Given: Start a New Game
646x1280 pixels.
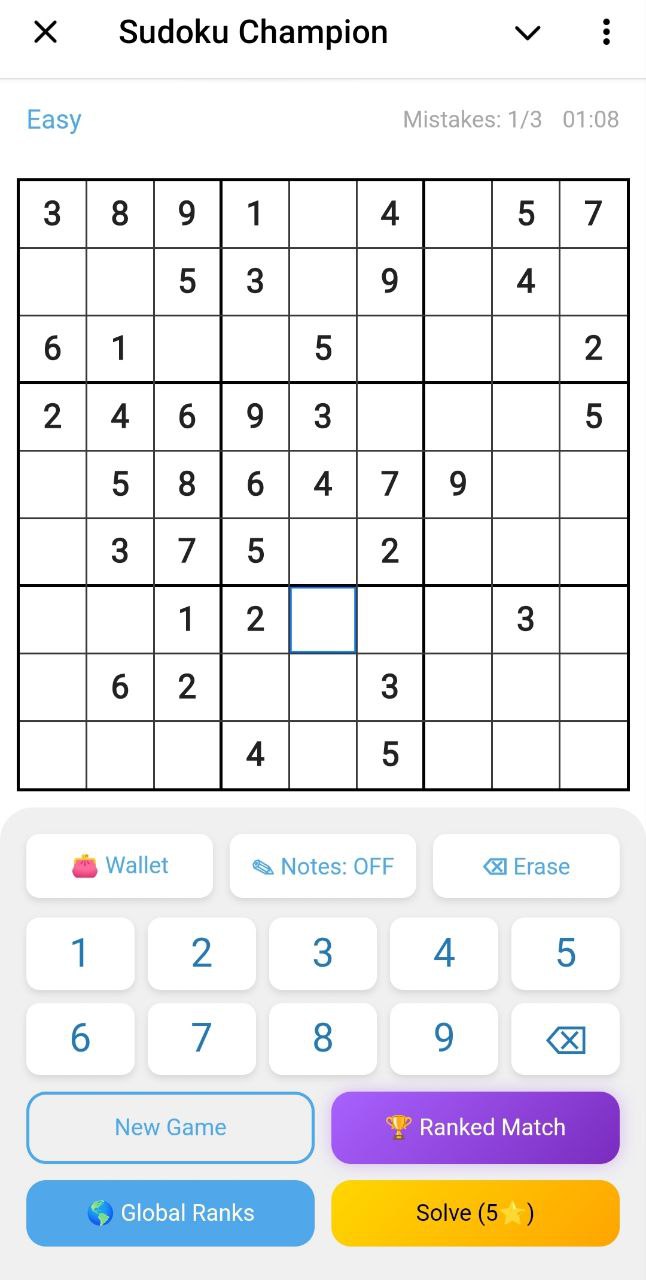Looking at the screenshot, I should tap(170, 1128).
